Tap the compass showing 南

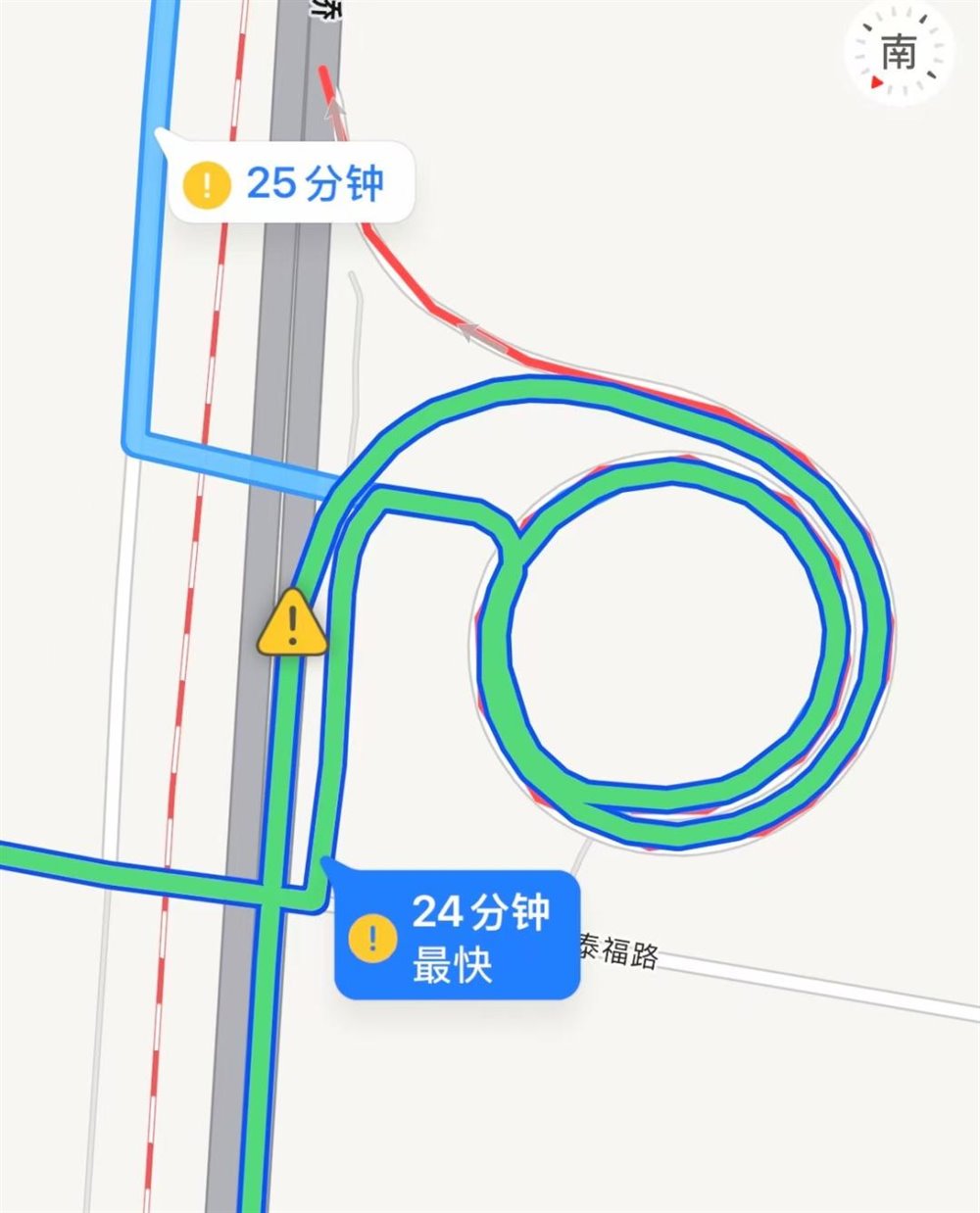899,56
